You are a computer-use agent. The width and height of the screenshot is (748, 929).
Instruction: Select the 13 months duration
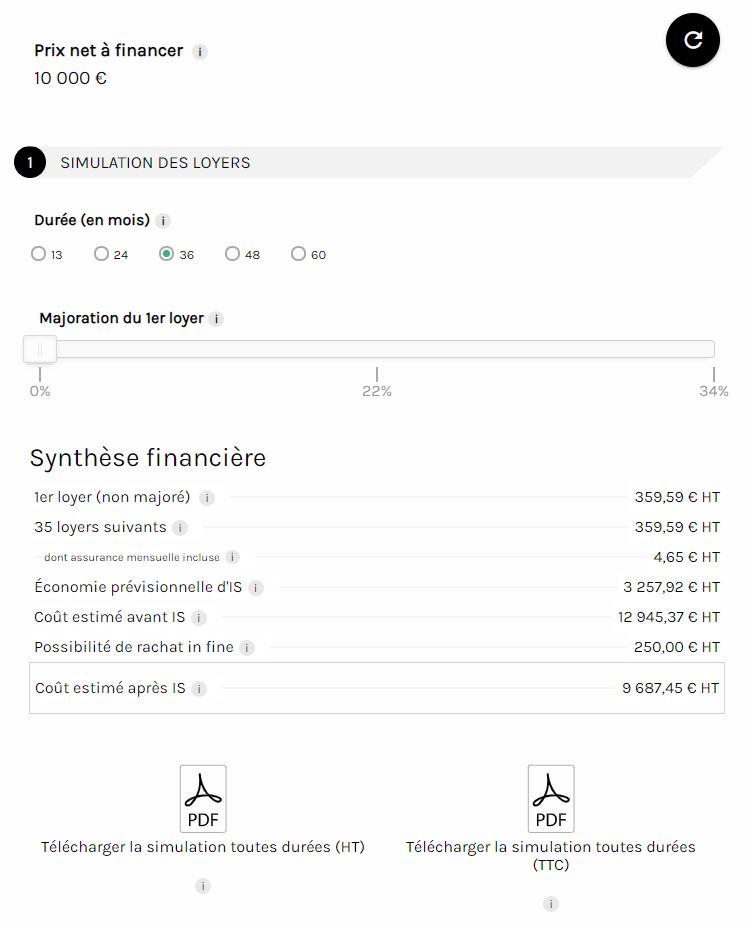[x=39, y=254]
